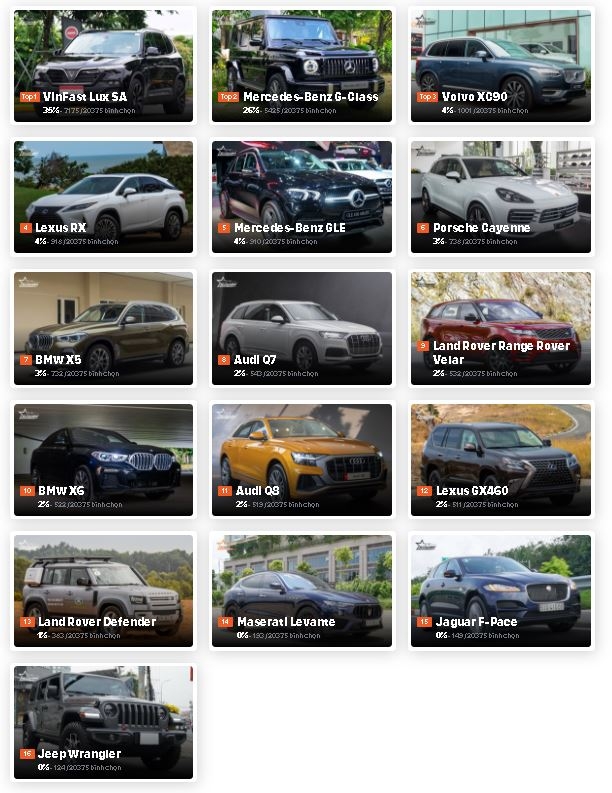View the Volvo XC90 card

pos(500,66)
